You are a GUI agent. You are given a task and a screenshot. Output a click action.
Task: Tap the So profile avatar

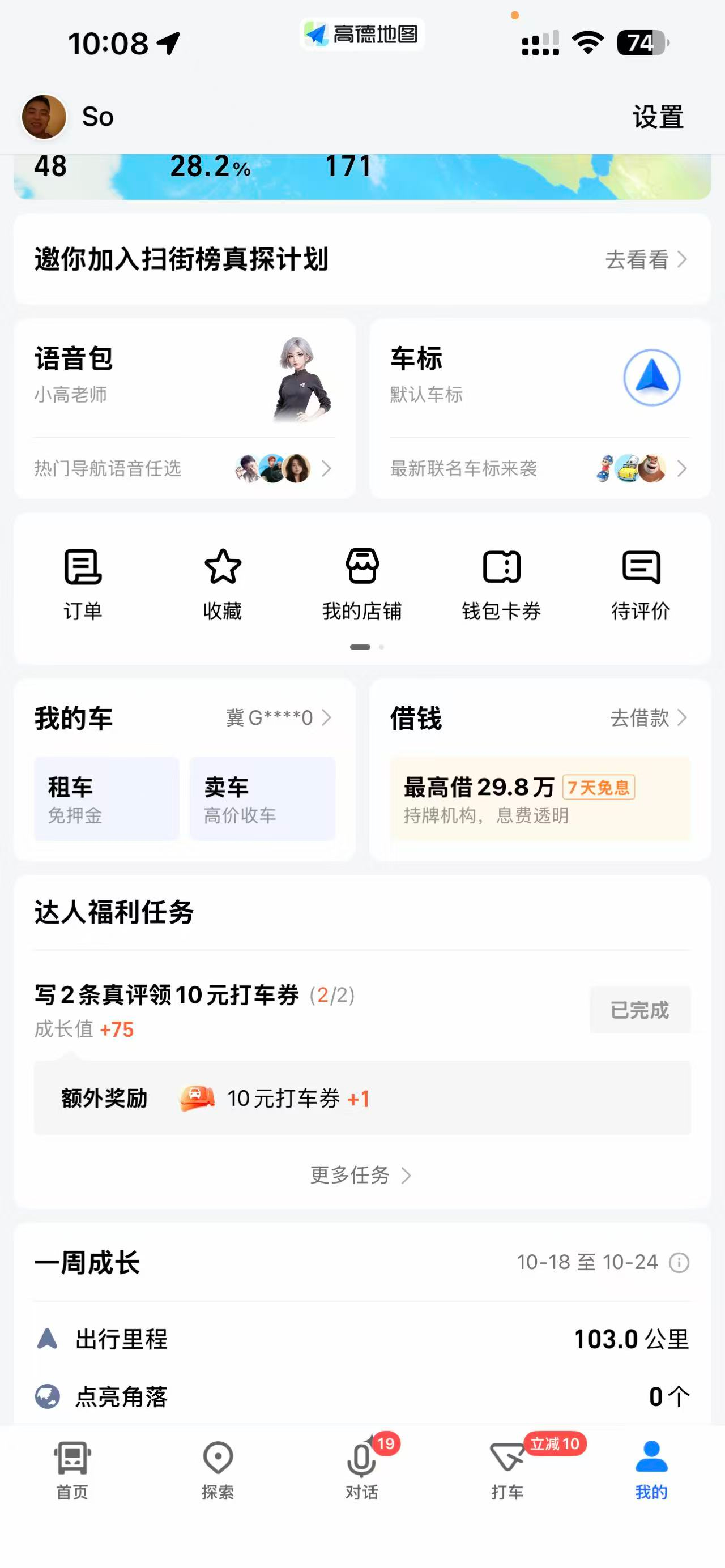click(44, 116)
